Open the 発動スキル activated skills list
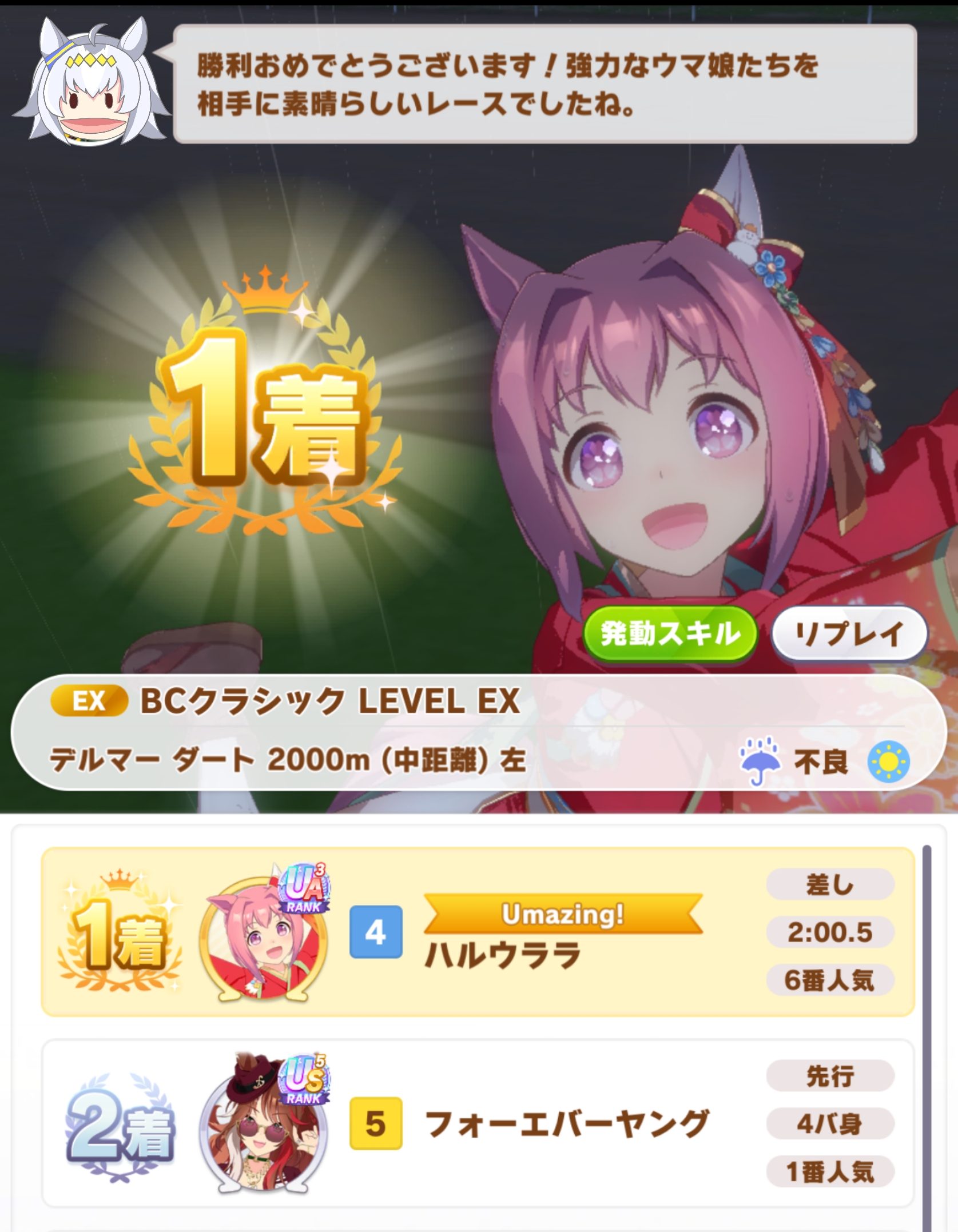This screenshot has height=1232, width=958. click(670, 634)
